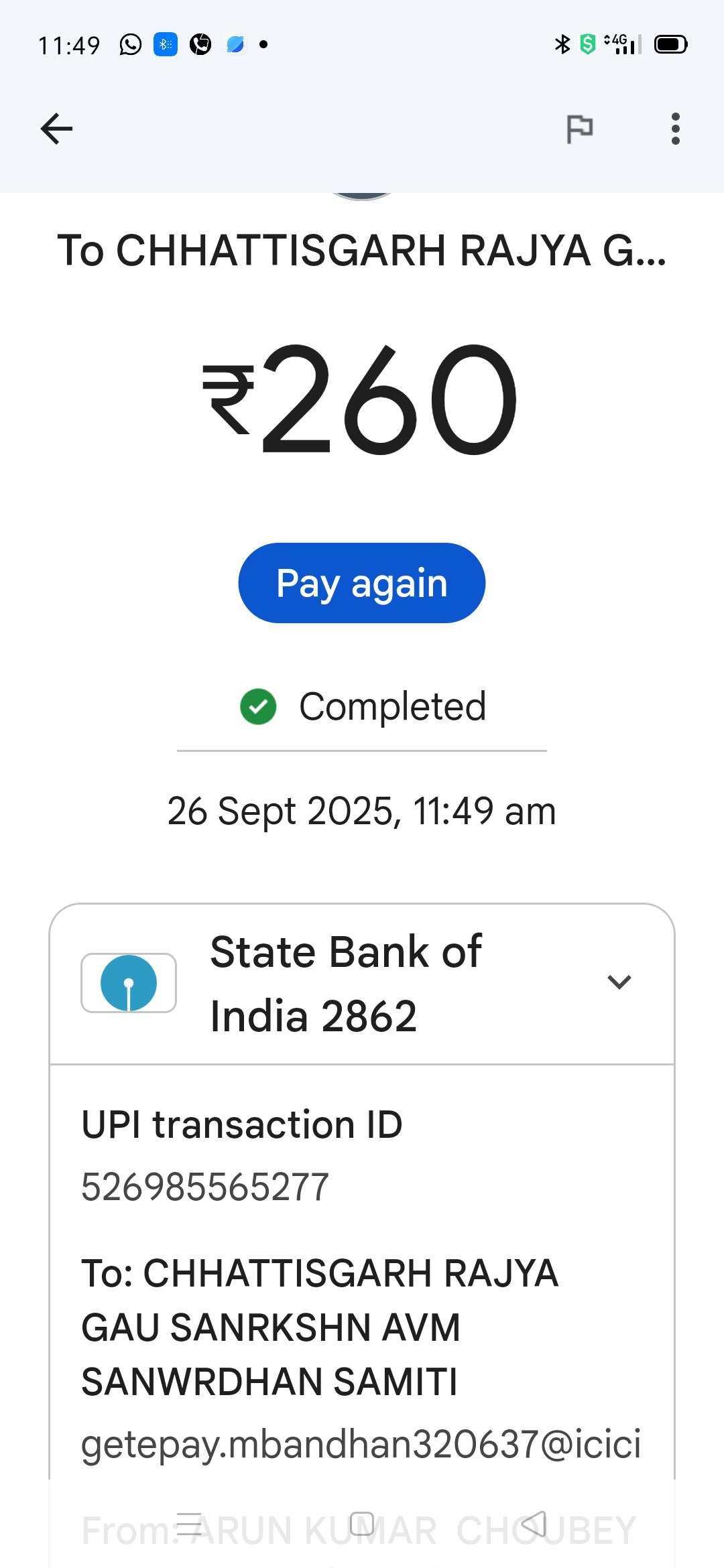Open the three-dot overflow menu
The height and width of the screenshot is (1568, 724).
click(x=675, y=129)
